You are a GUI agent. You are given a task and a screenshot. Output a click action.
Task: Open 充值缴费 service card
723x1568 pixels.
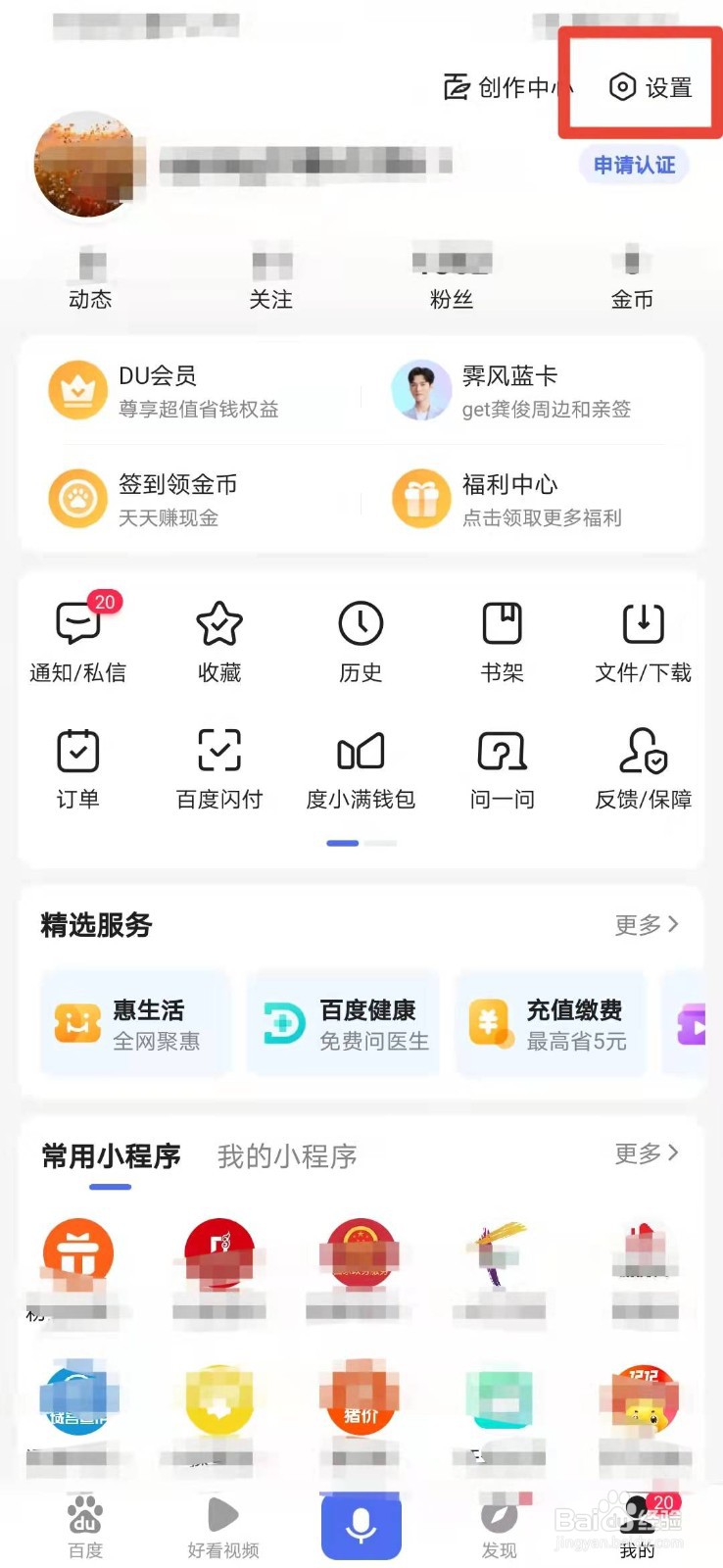coord(551,1024)
